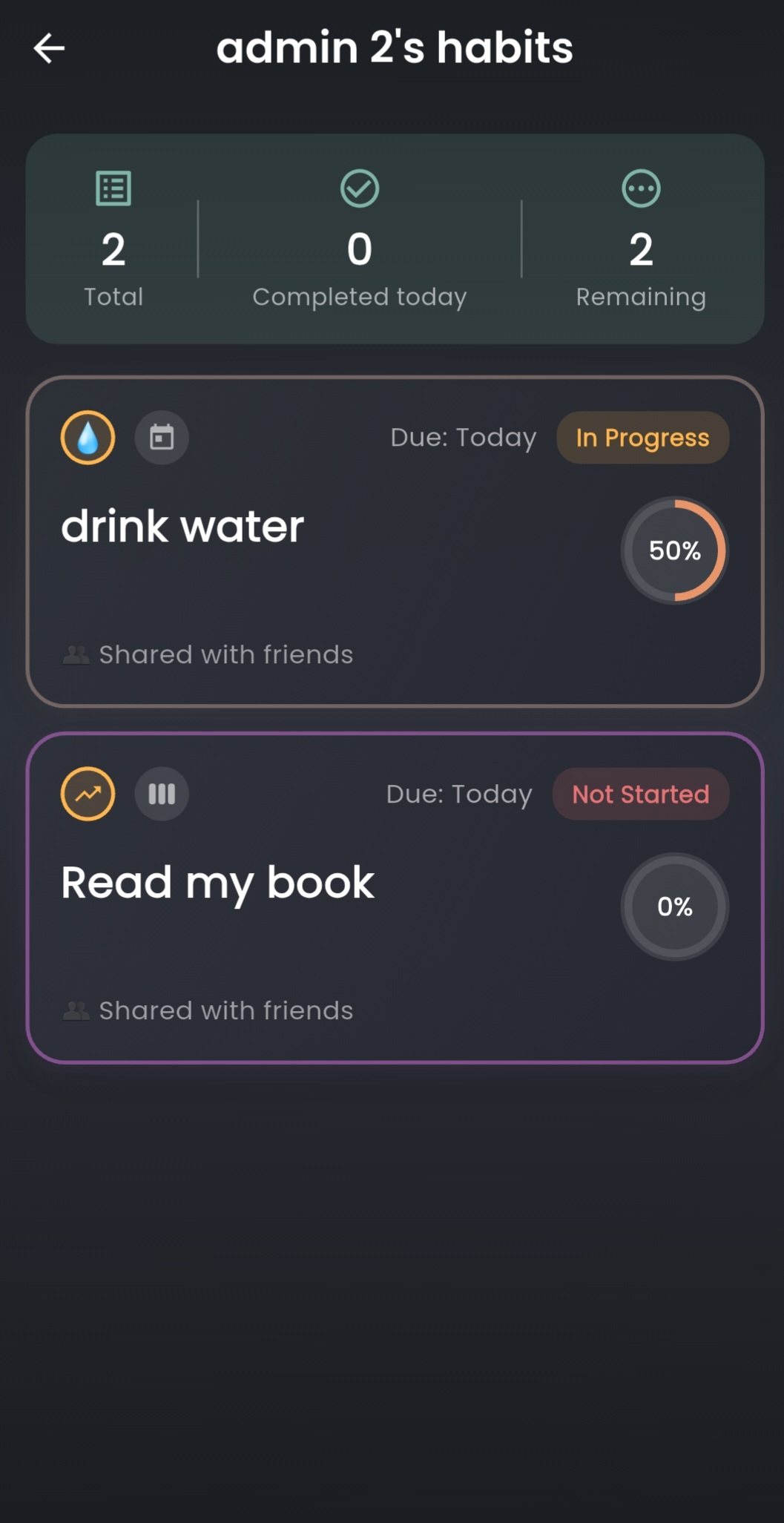Open the Due: Today selector on drink water
This screenshot has height=1523, width=784.
coord(462,438)
